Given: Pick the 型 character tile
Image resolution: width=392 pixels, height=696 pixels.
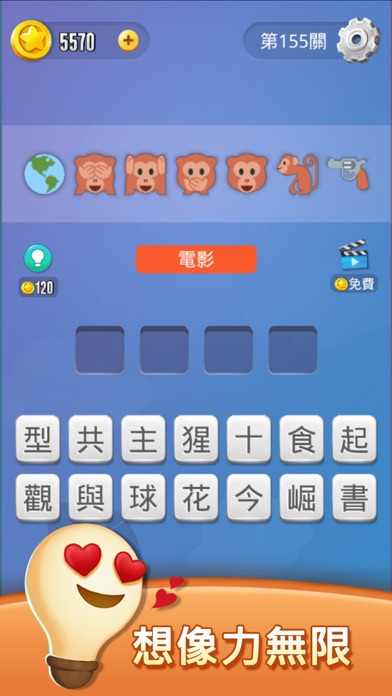Looking at the screenshot, I should [x=38, y=439].
